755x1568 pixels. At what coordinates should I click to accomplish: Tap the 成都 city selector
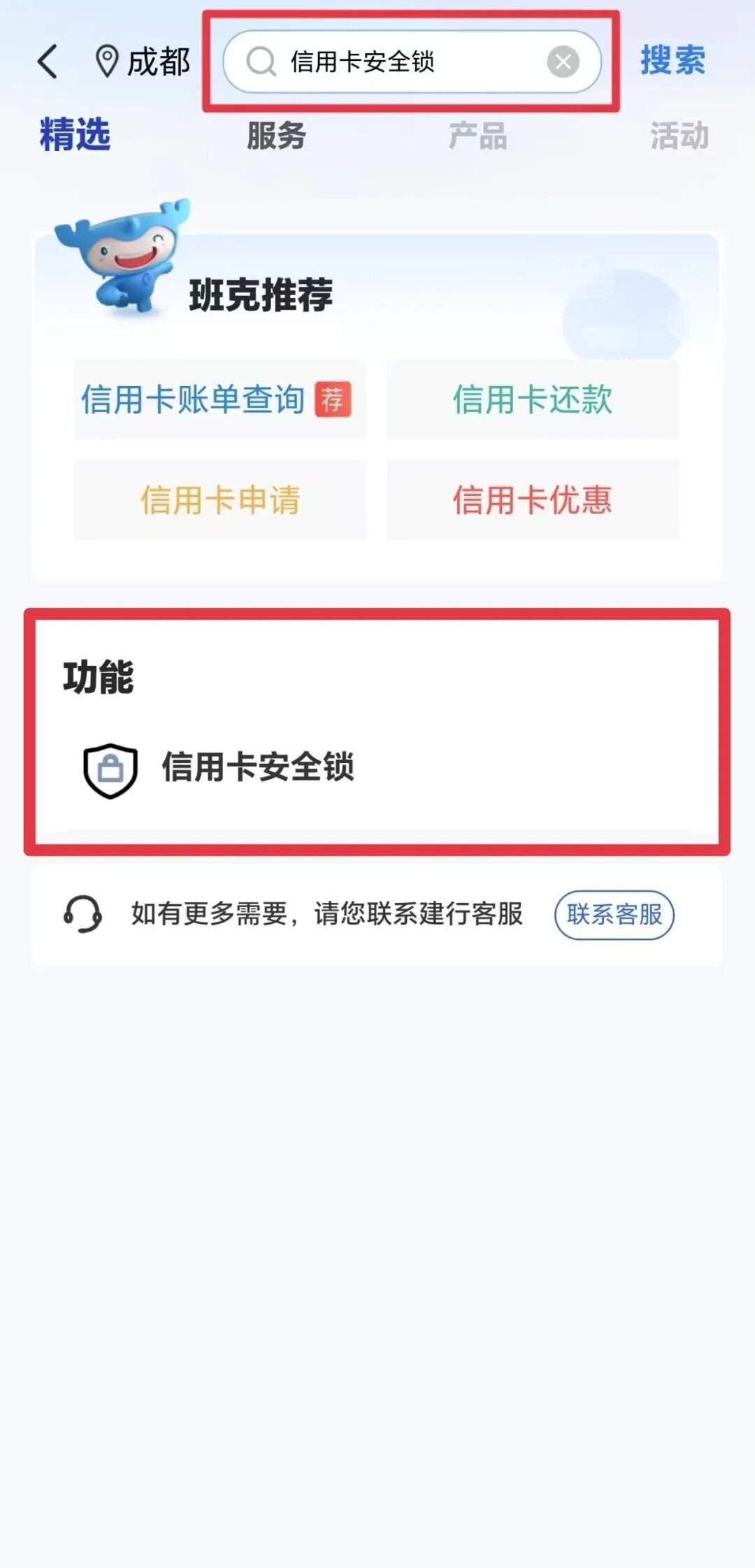[x=159, y=61]
